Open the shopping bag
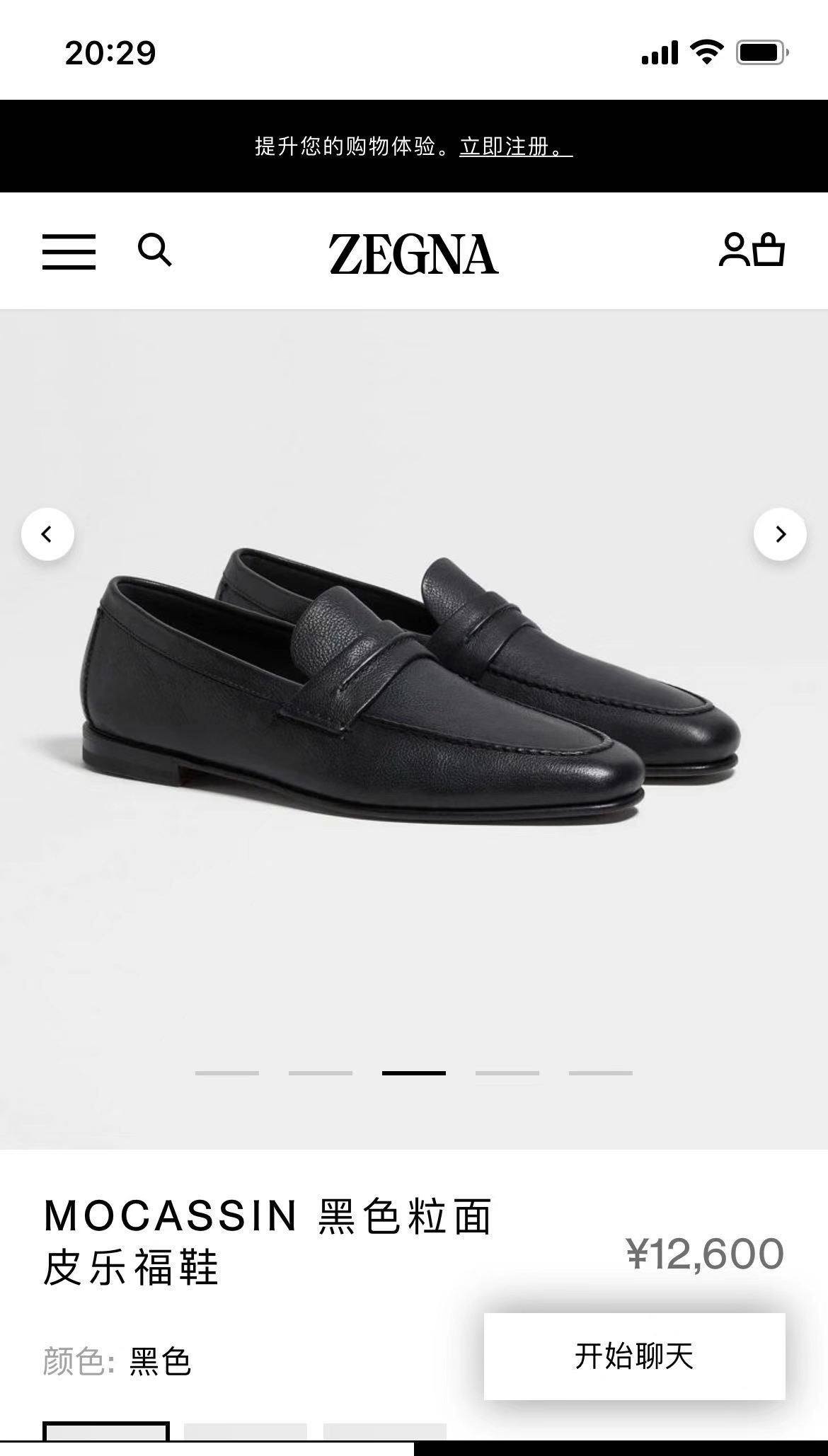 tap(769, 250)
